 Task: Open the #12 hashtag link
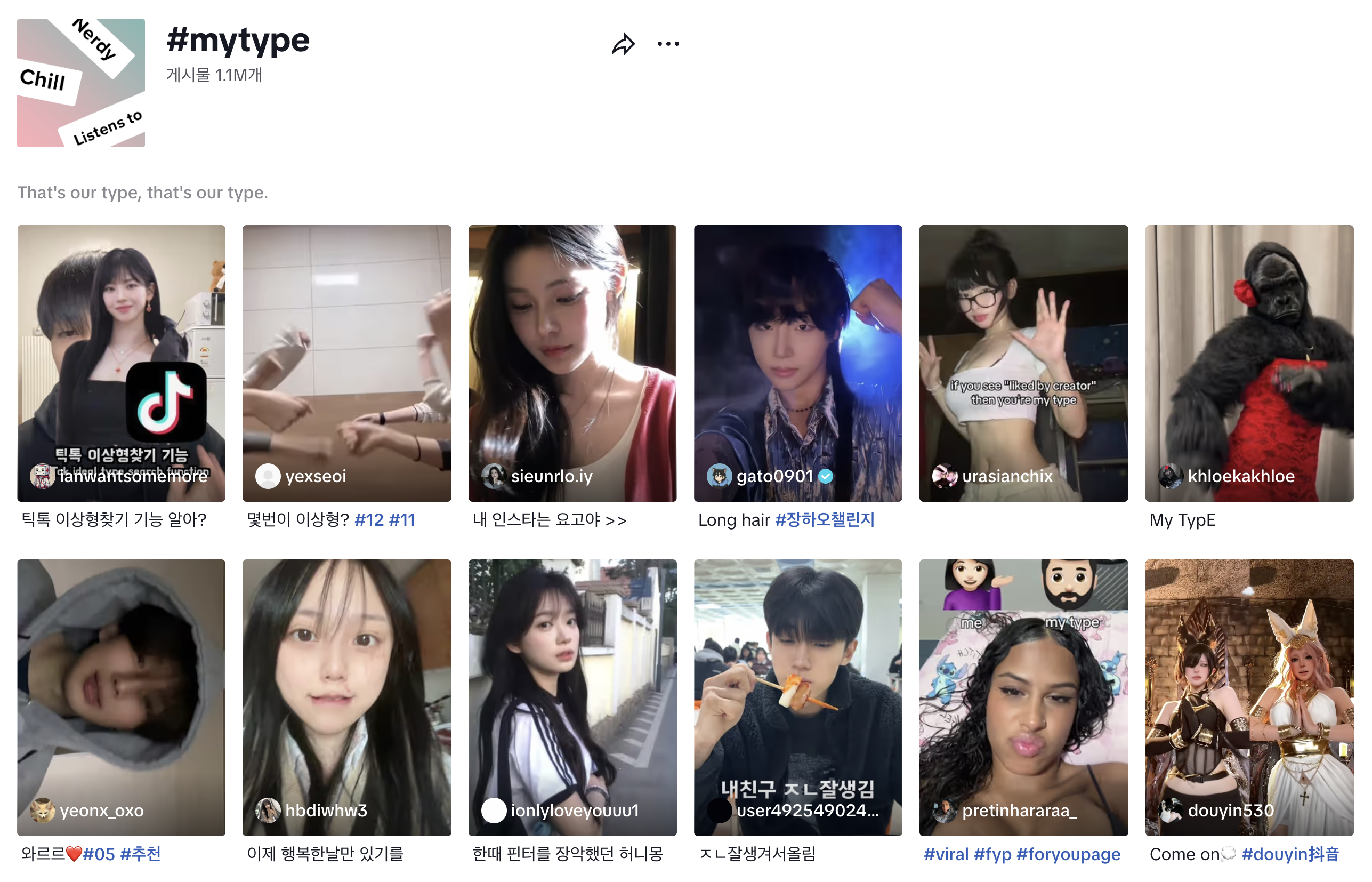(369, 520)
